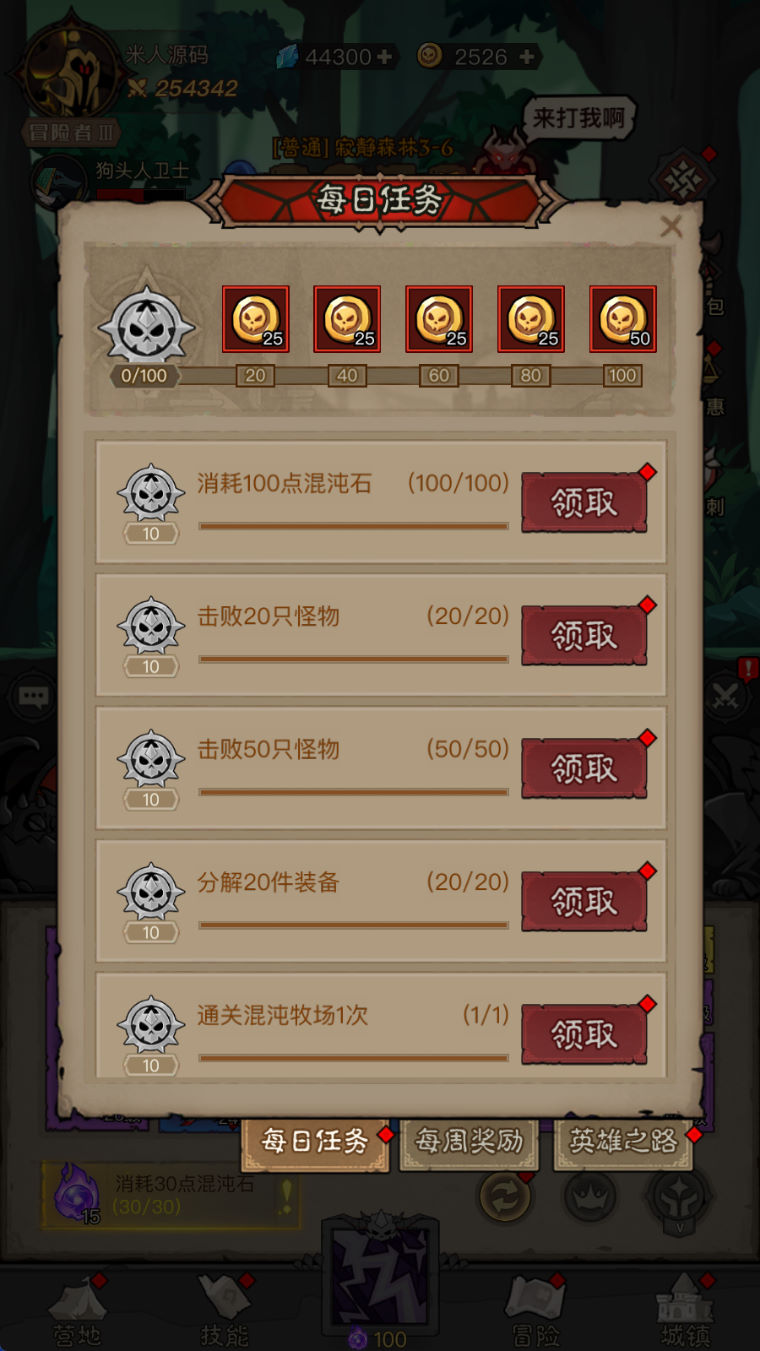Claim reward for 消耗100点混沌石

(584, 502)
